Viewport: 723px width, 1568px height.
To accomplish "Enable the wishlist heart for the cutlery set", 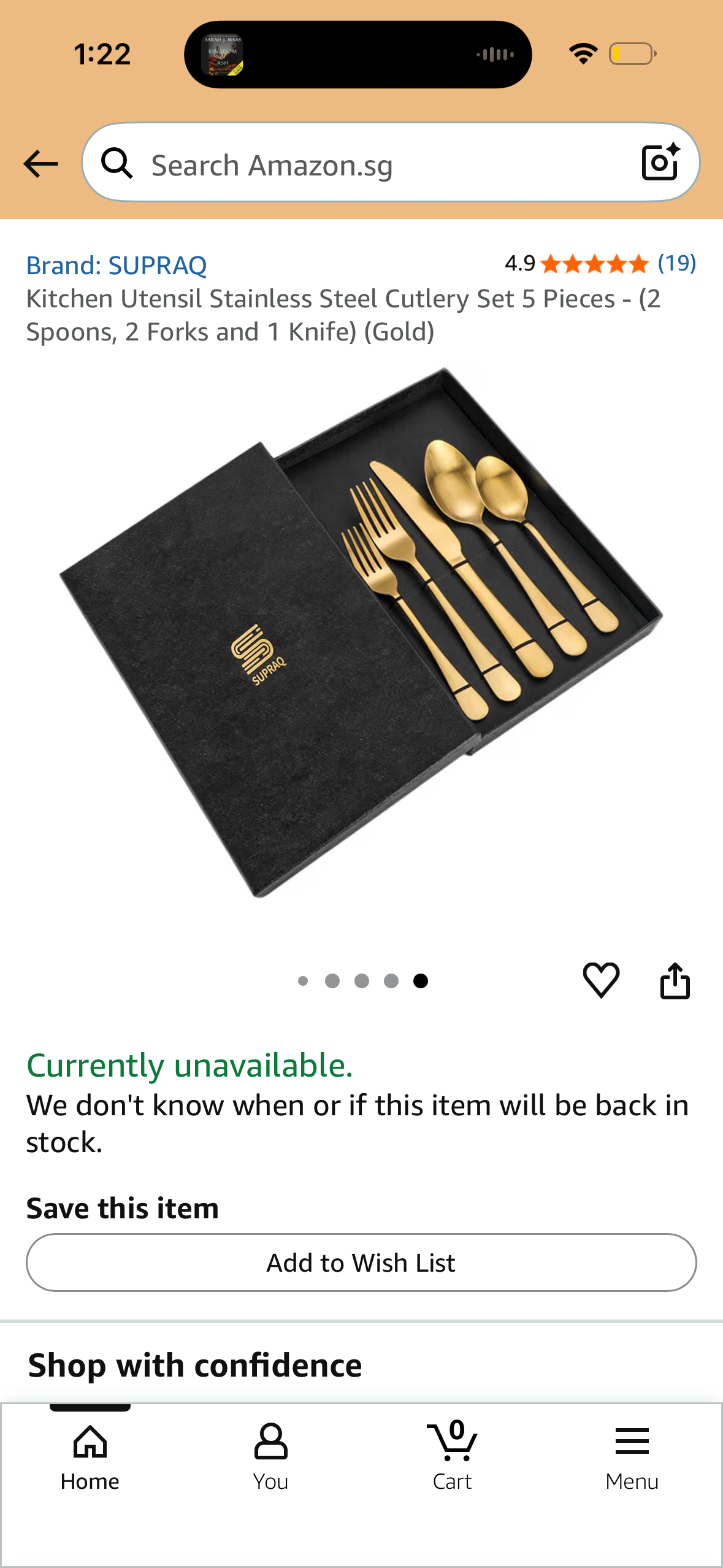I will (x=602, y=980).
